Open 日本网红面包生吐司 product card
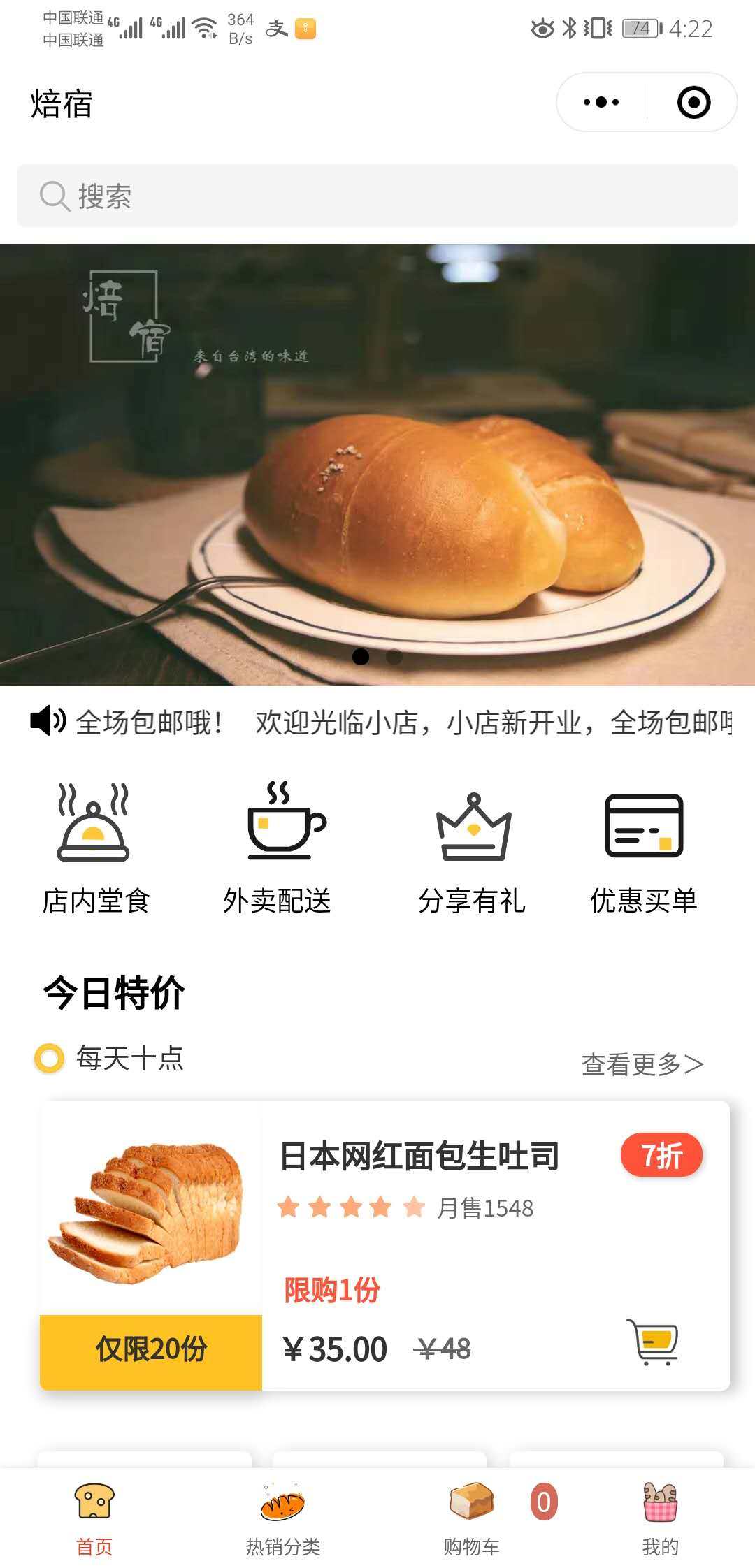755x1568 pixels. [419, 1156]
